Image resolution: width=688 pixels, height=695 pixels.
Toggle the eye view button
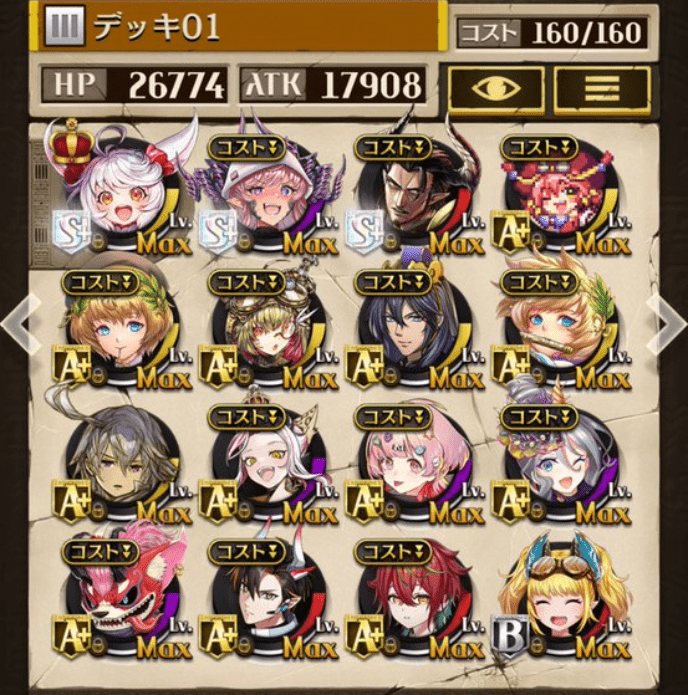[495, 88]
